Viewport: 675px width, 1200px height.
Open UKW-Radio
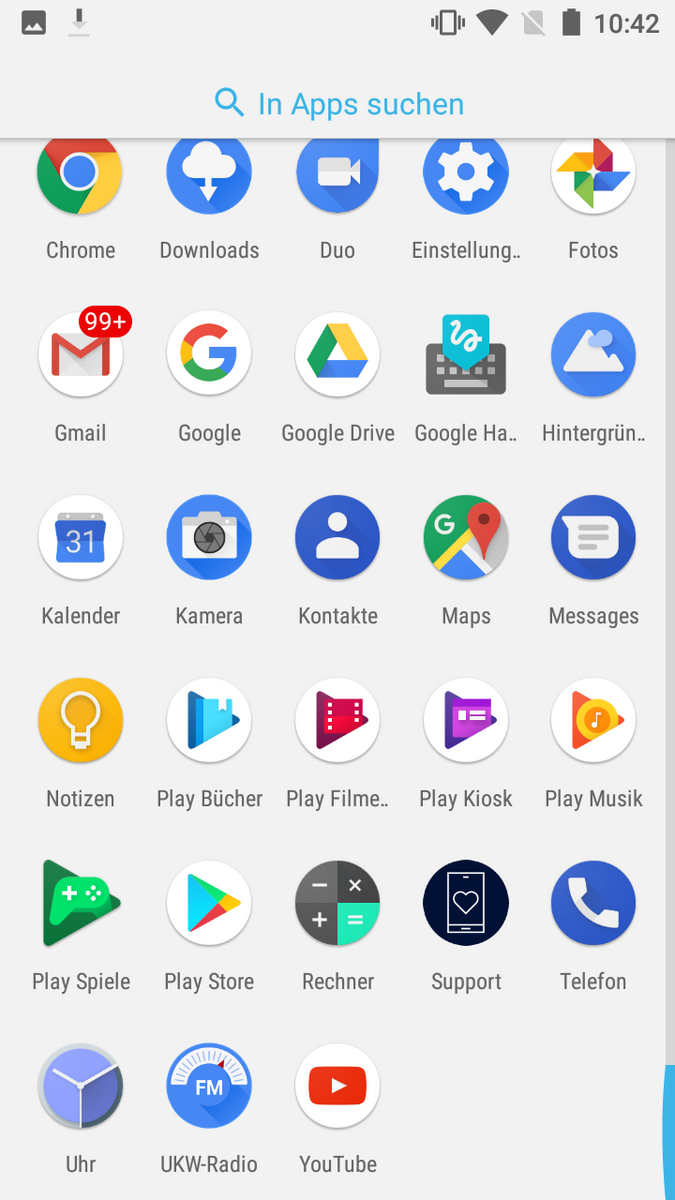[209, 1087]
